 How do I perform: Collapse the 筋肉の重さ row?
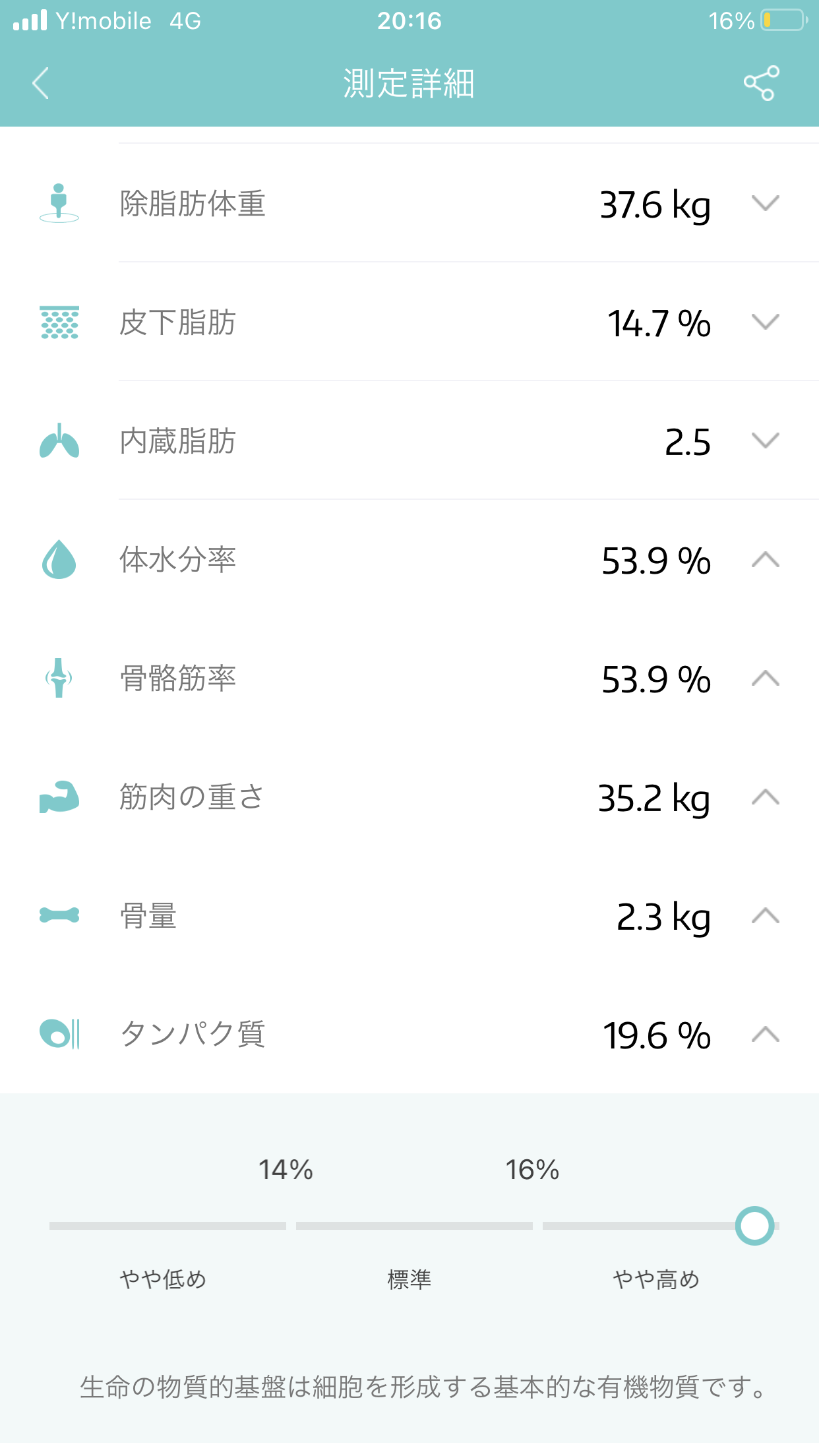765,797
